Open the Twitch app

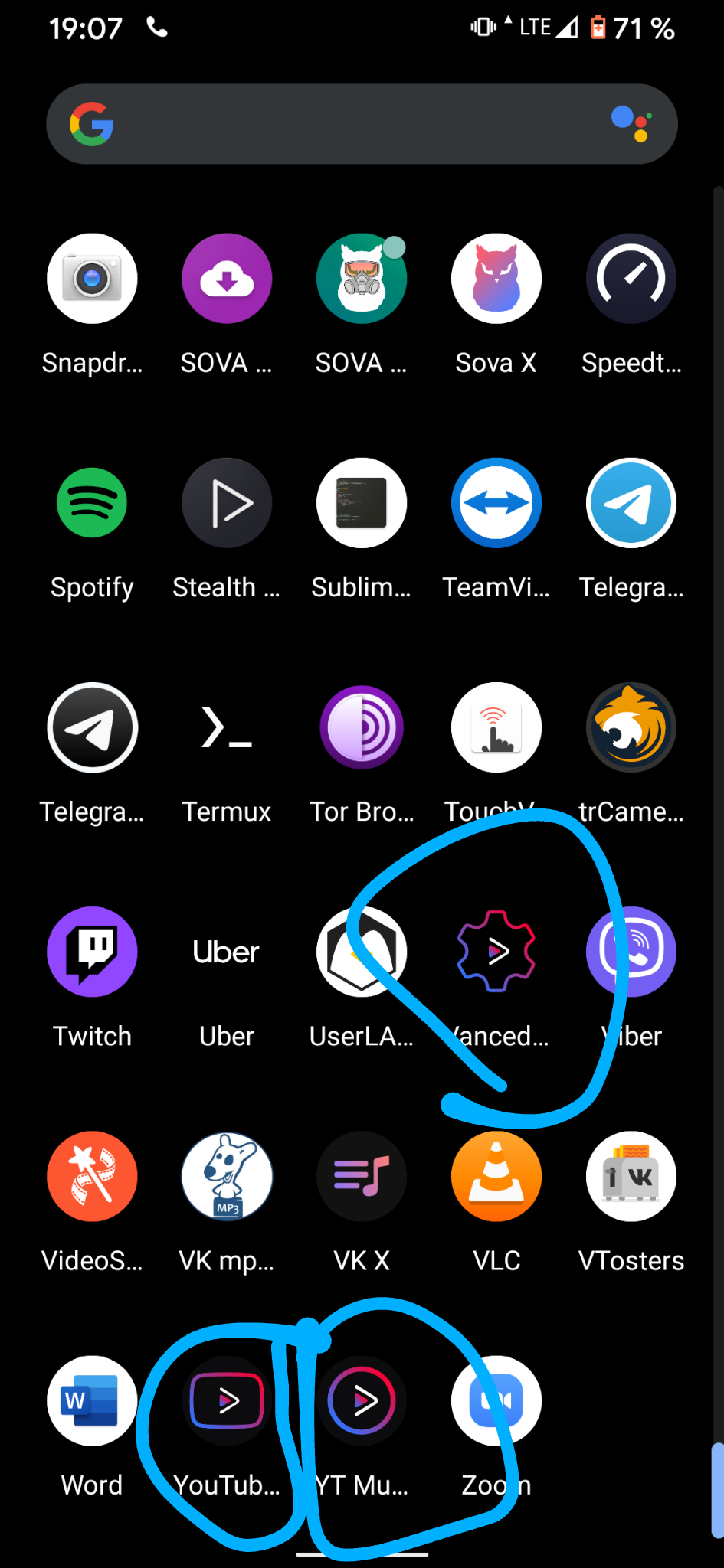92,952
